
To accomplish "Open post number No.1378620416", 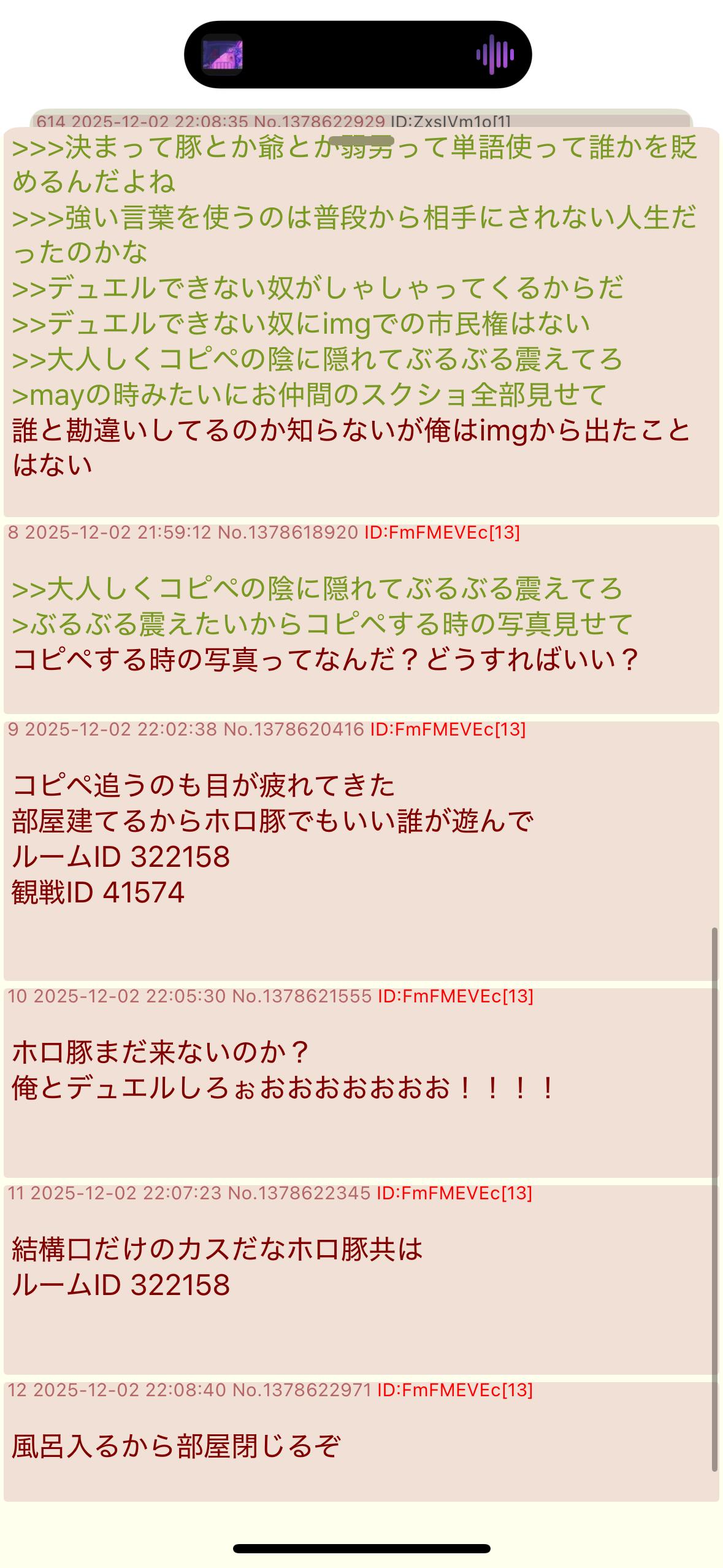I will pyautogui.click(x=293, y=729).
